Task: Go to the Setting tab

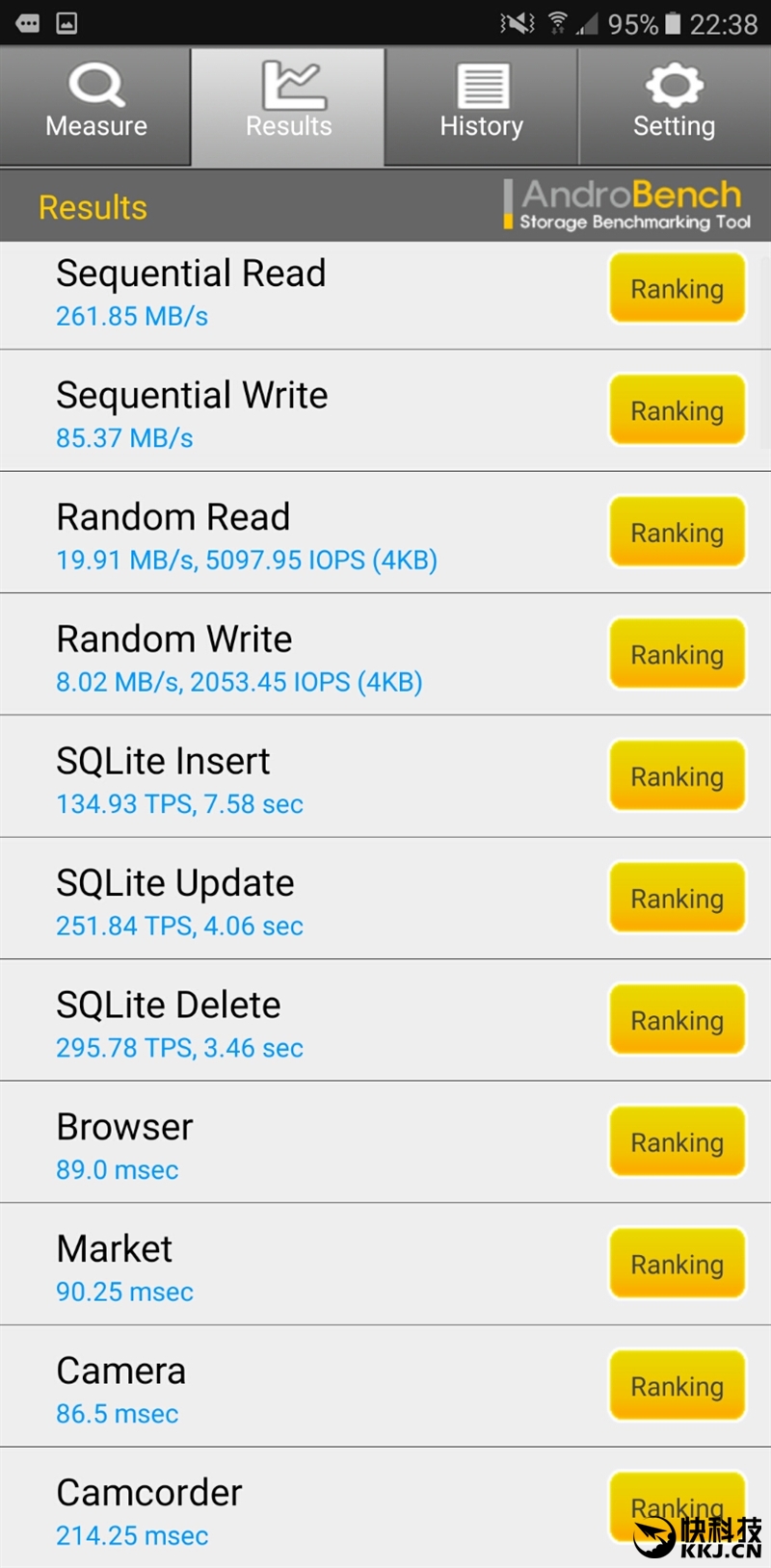Action: (674, 104)
